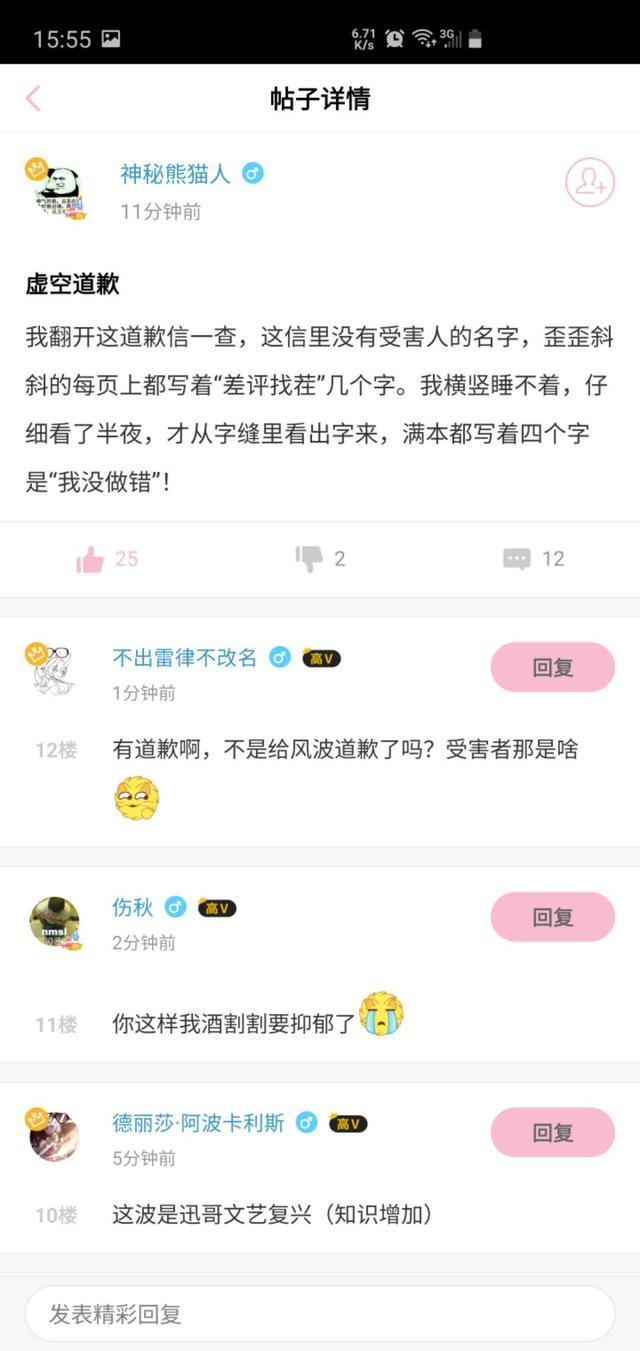Viewport: 640px width, 1351px height.
Task: Visit 德丽莎·阿波卡利斯's profile via the username
Action: 198,1123
